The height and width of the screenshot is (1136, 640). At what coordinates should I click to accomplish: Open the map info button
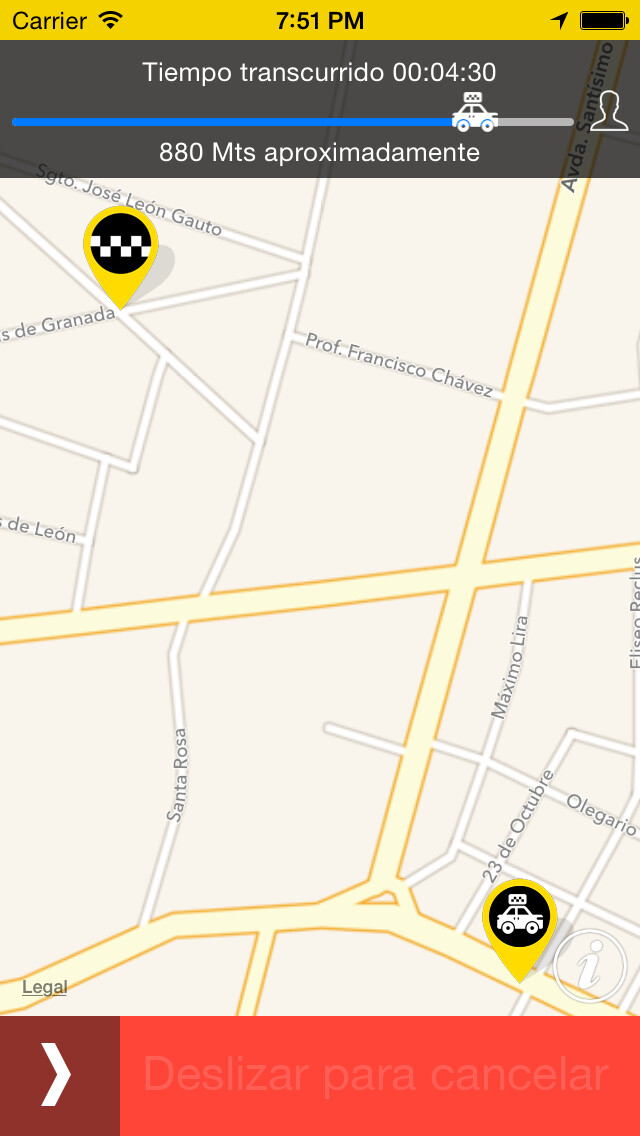(590, 966)
